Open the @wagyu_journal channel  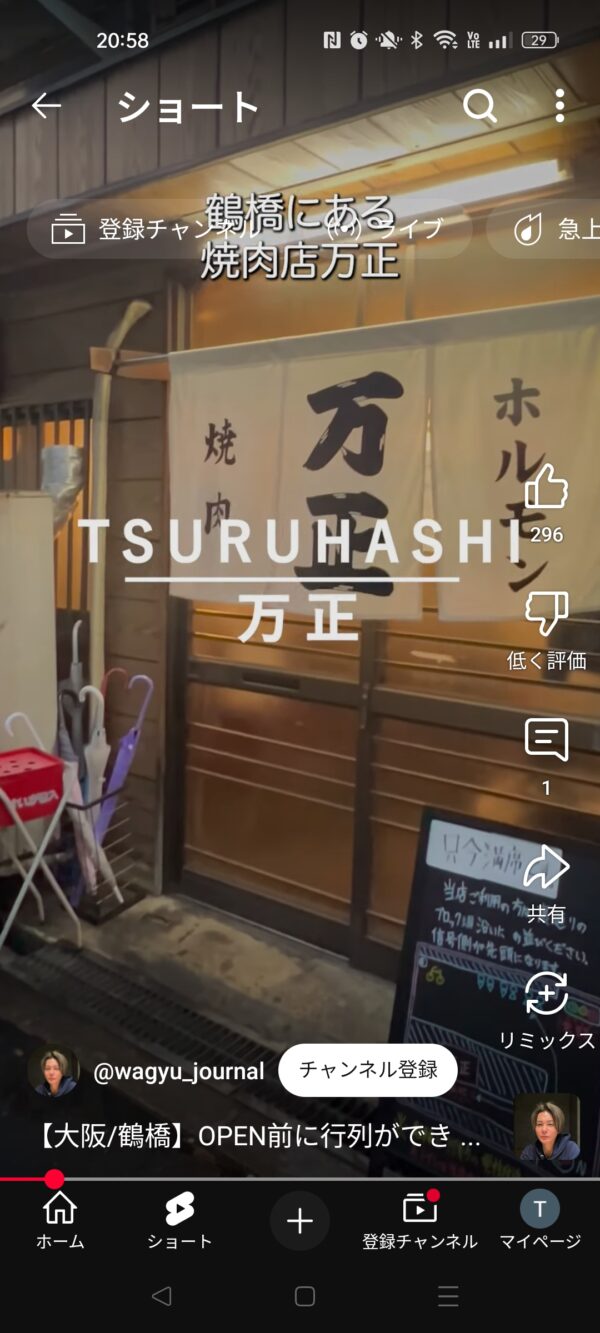tap(178, 1072)
